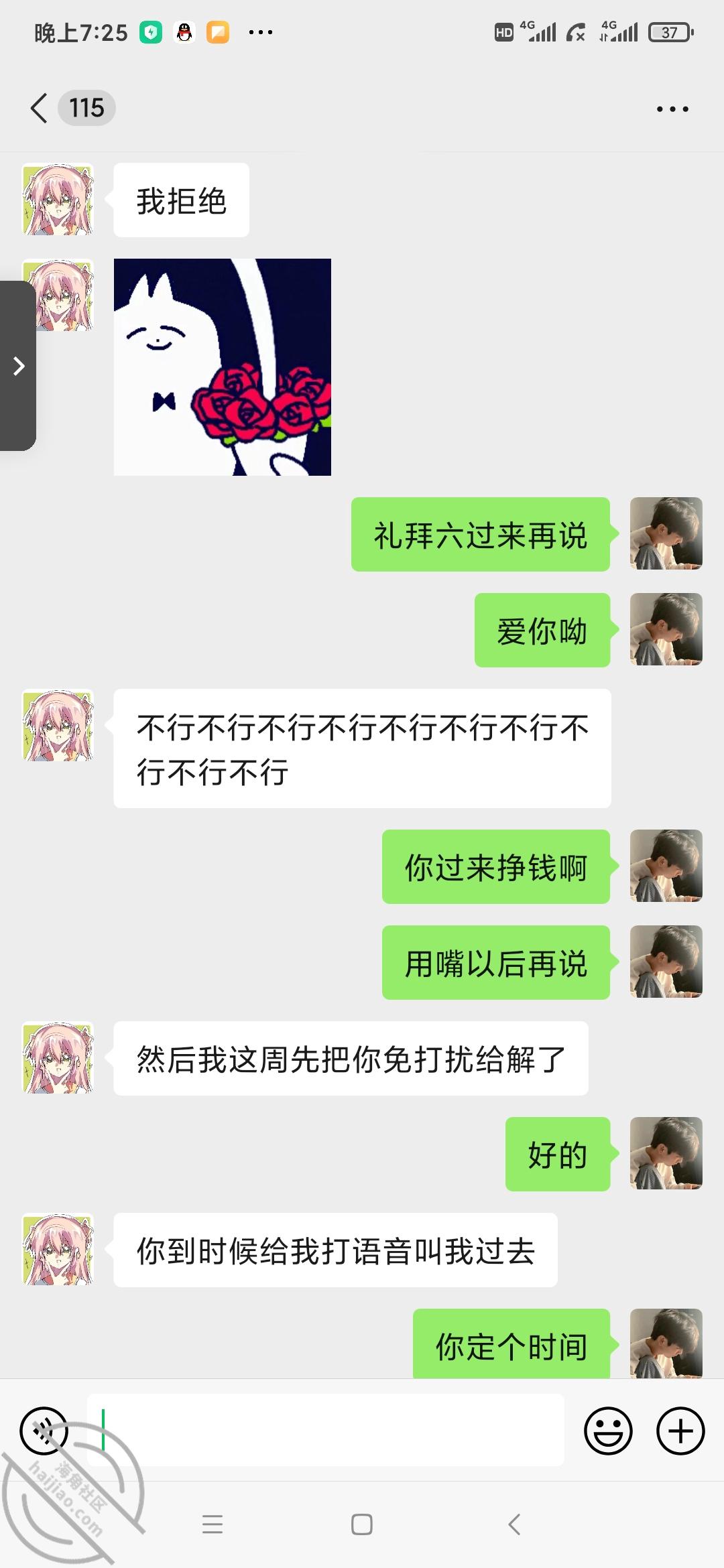Viewport: 724px width, 1568px height.
Task: Open the plus attachment menu
Action: click(x=680, y=1431)
